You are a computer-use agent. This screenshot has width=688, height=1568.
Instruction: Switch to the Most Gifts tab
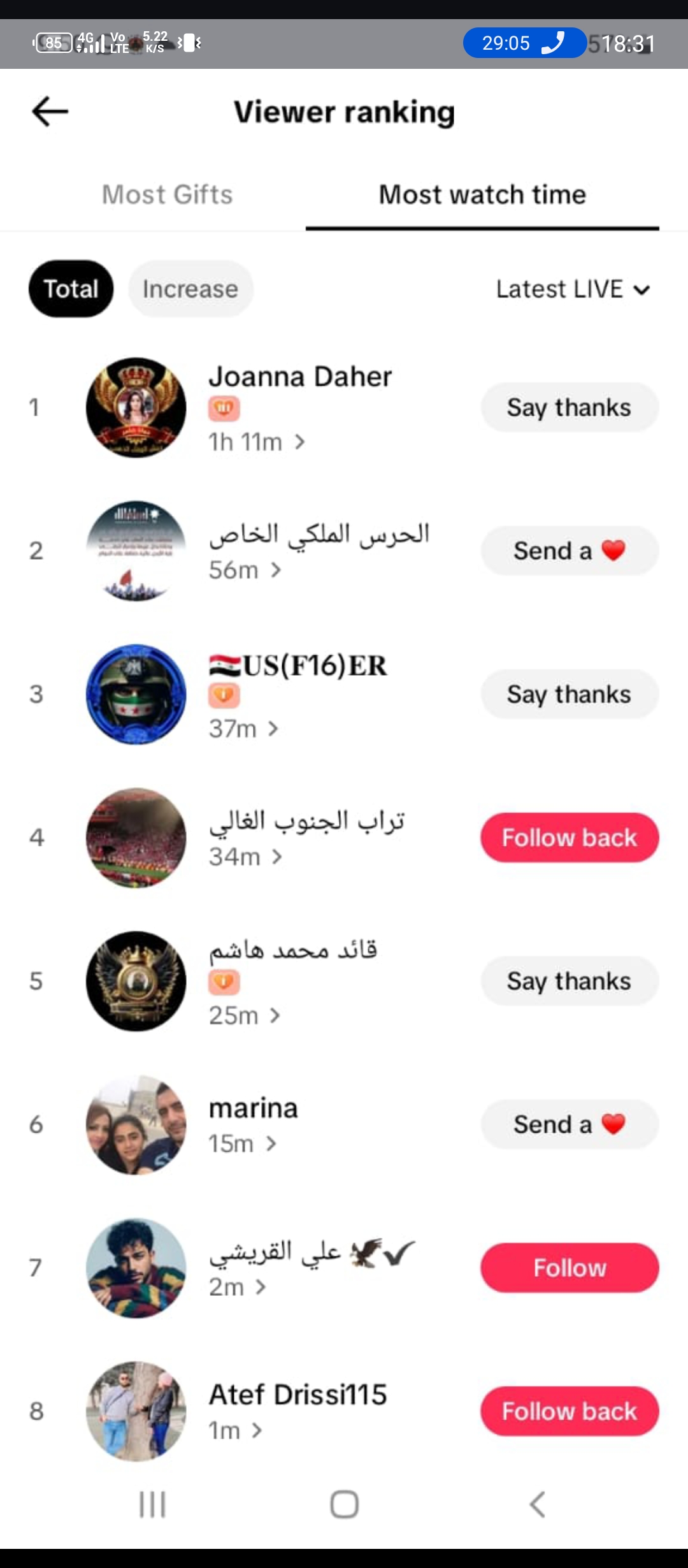(x=168, y=194)
